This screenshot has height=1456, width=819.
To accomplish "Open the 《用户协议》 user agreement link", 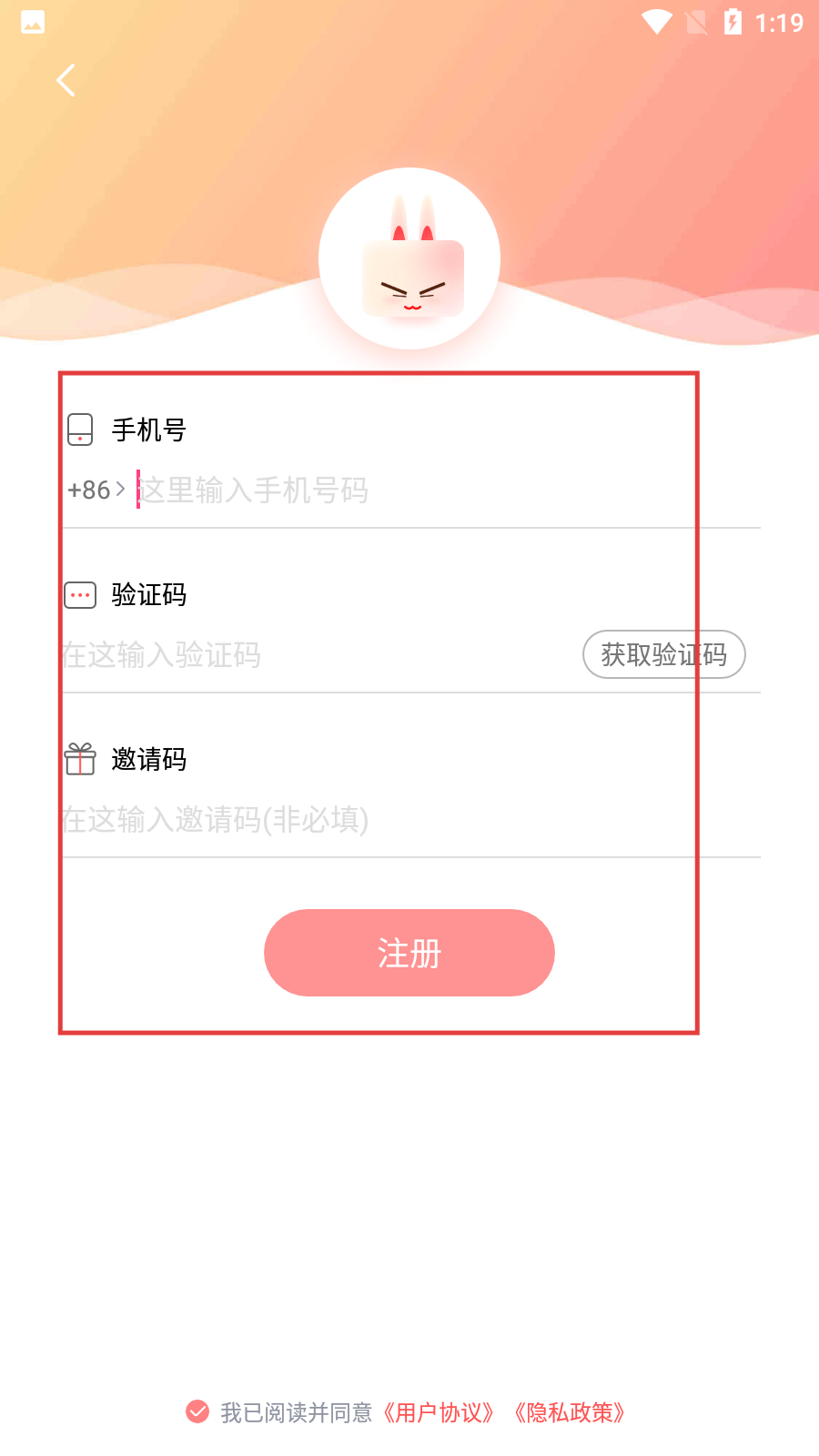I will (x=439, y=1412).
